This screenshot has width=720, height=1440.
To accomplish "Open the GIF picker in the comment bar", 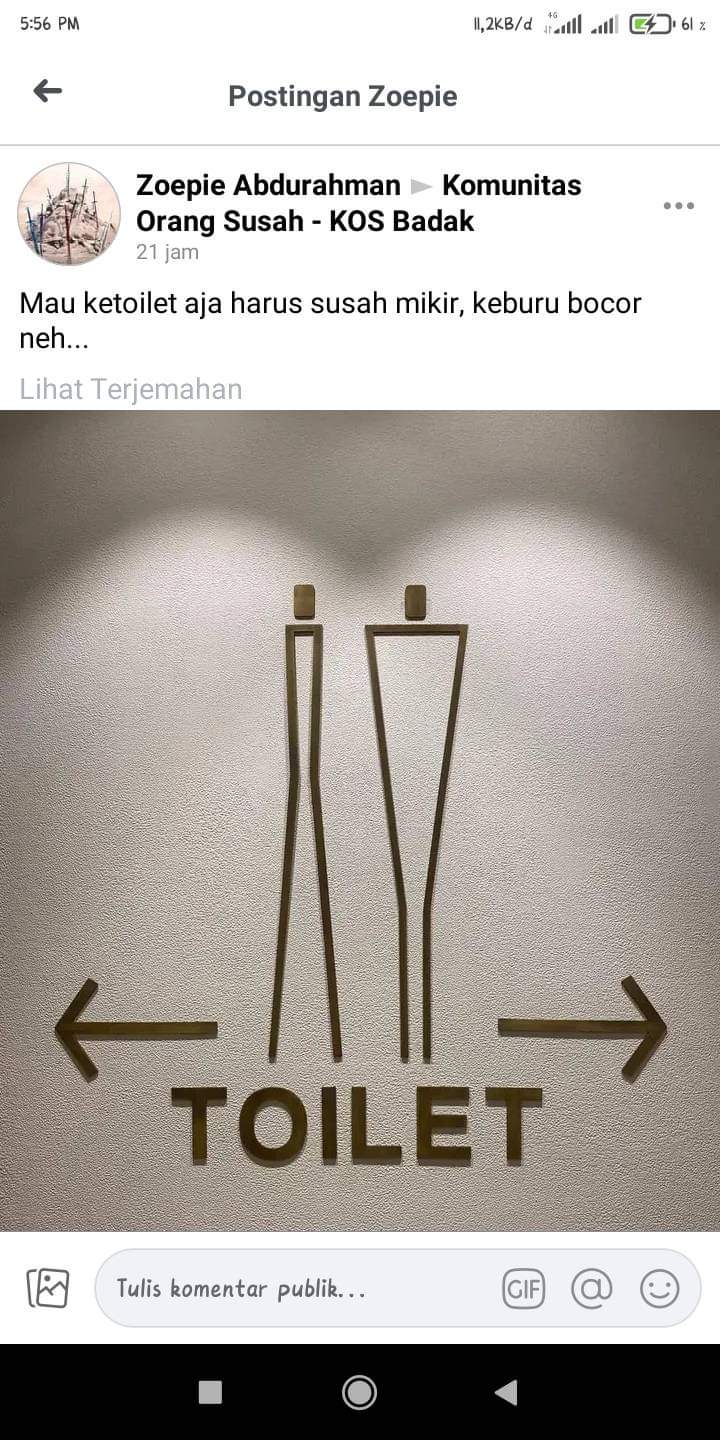I will (524, 1288).
